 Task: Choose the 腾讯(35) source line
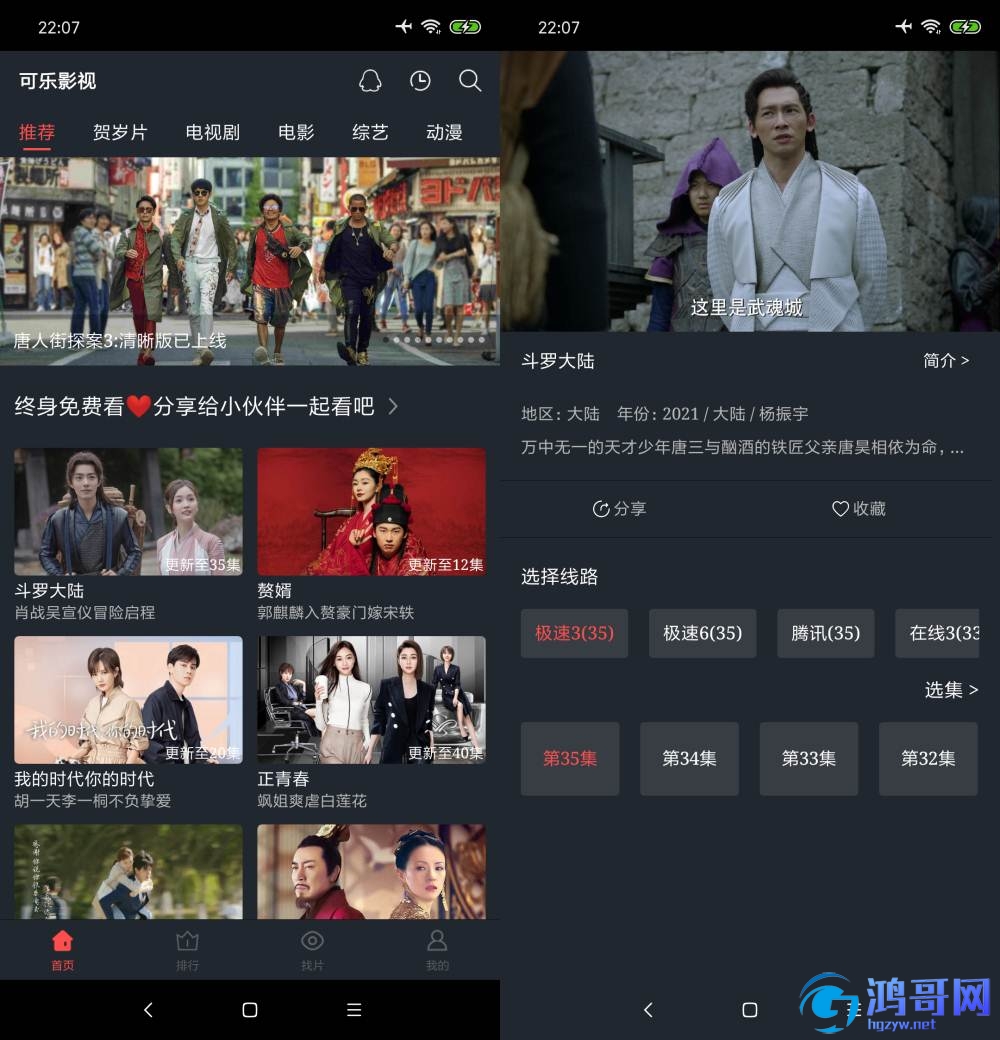pos(825,633)
